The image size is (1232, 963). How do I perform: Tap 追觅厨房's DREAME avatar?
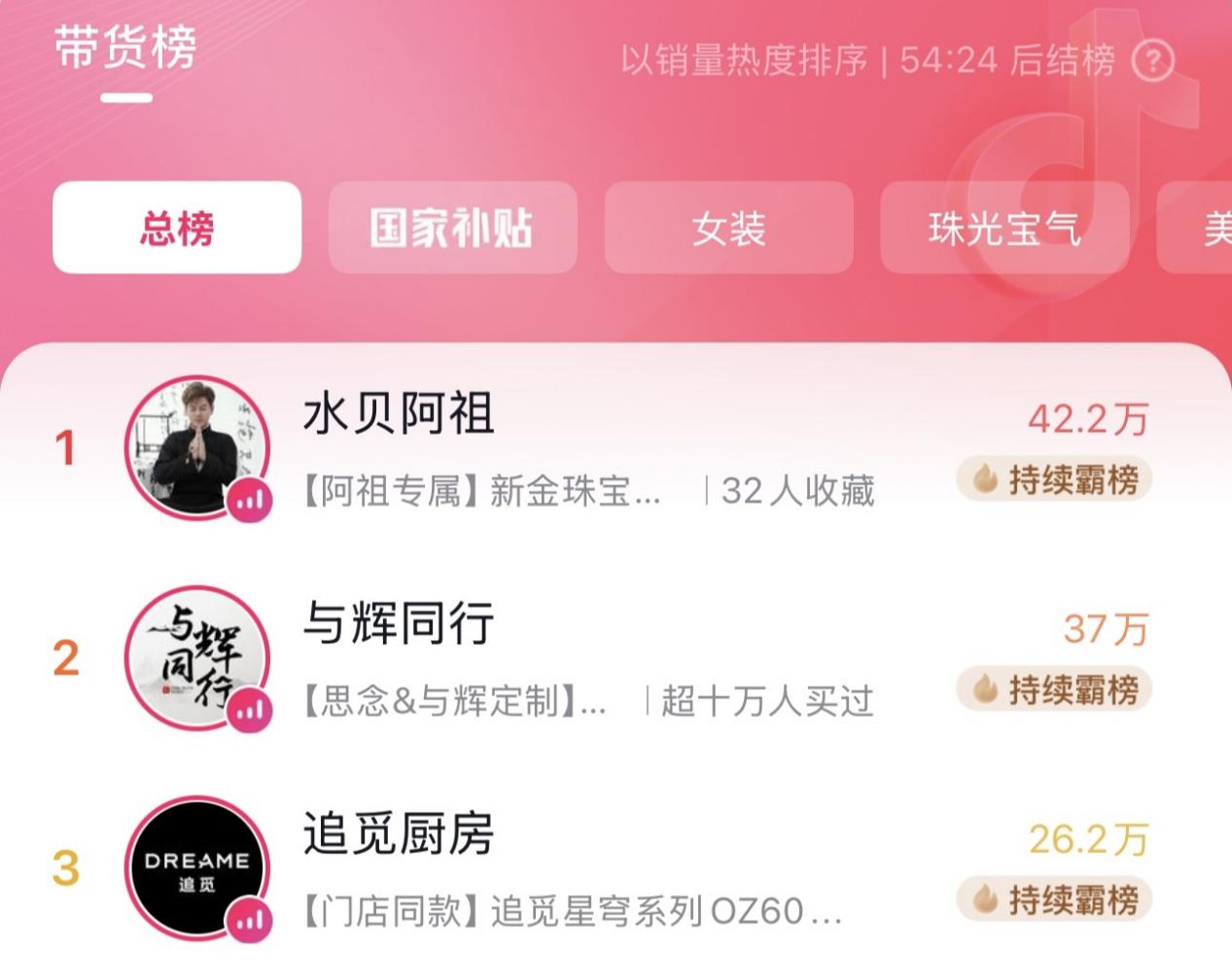click(x=197, y=869)
